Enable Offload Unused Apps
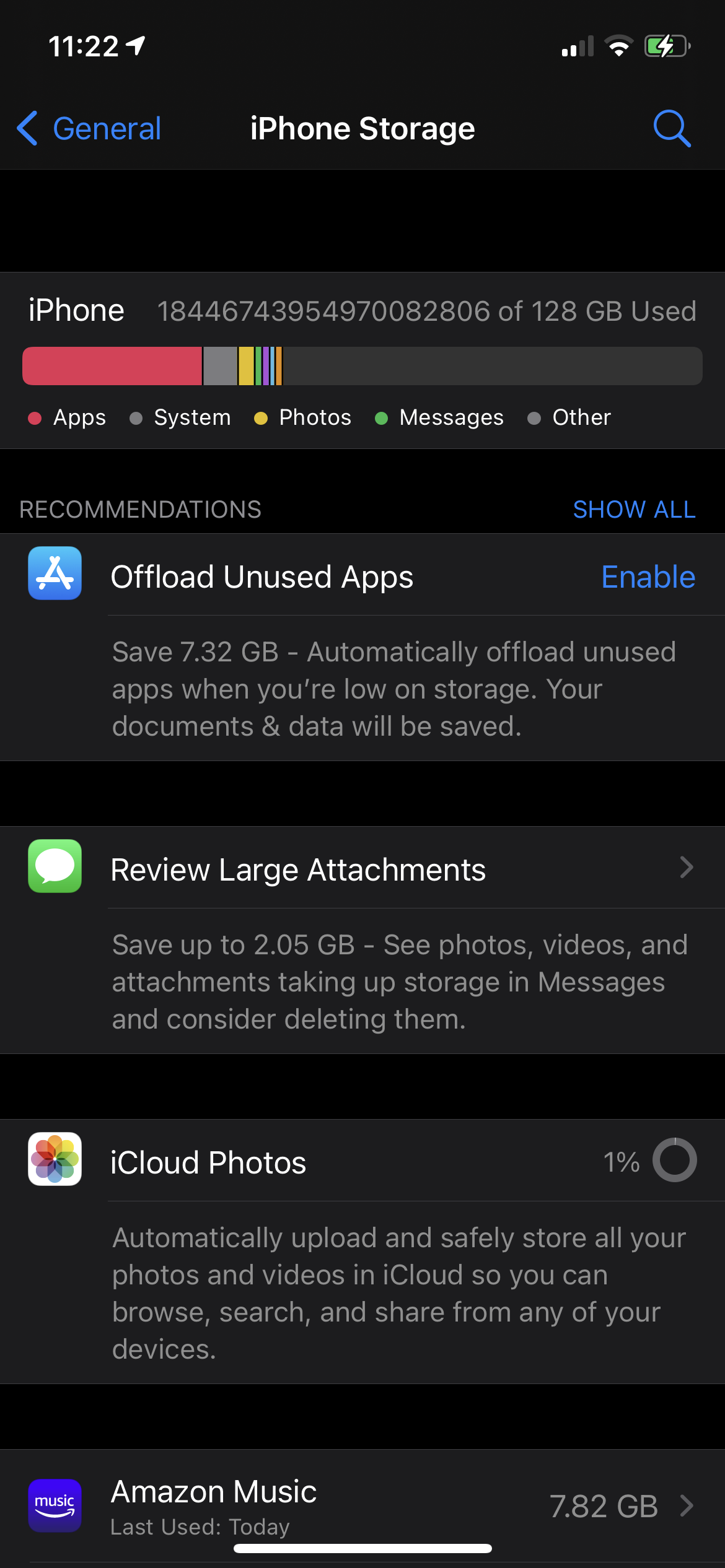Screen dimensions: 725x1568 point(648,577)
